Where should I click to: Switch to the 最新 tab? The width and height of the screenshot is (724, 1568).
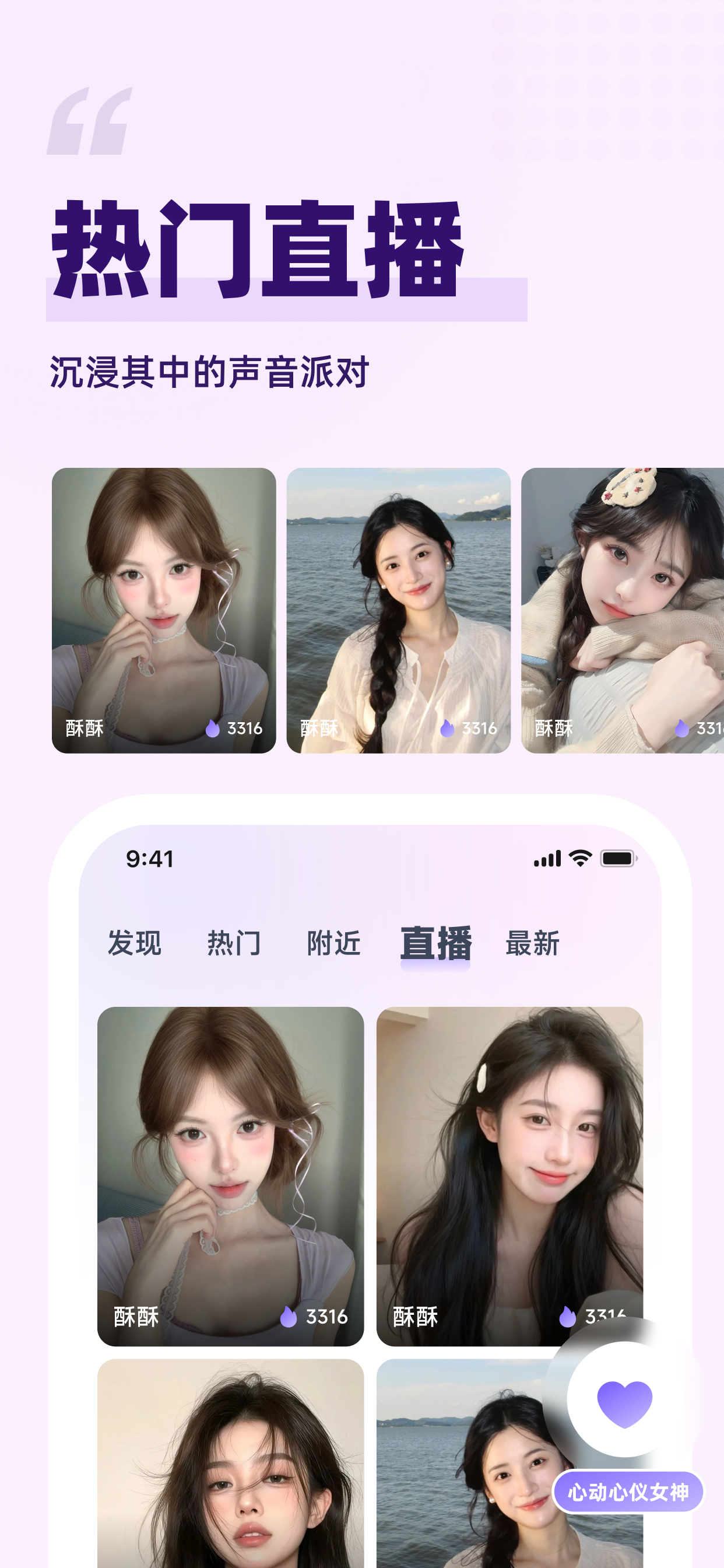pos(532,943)
